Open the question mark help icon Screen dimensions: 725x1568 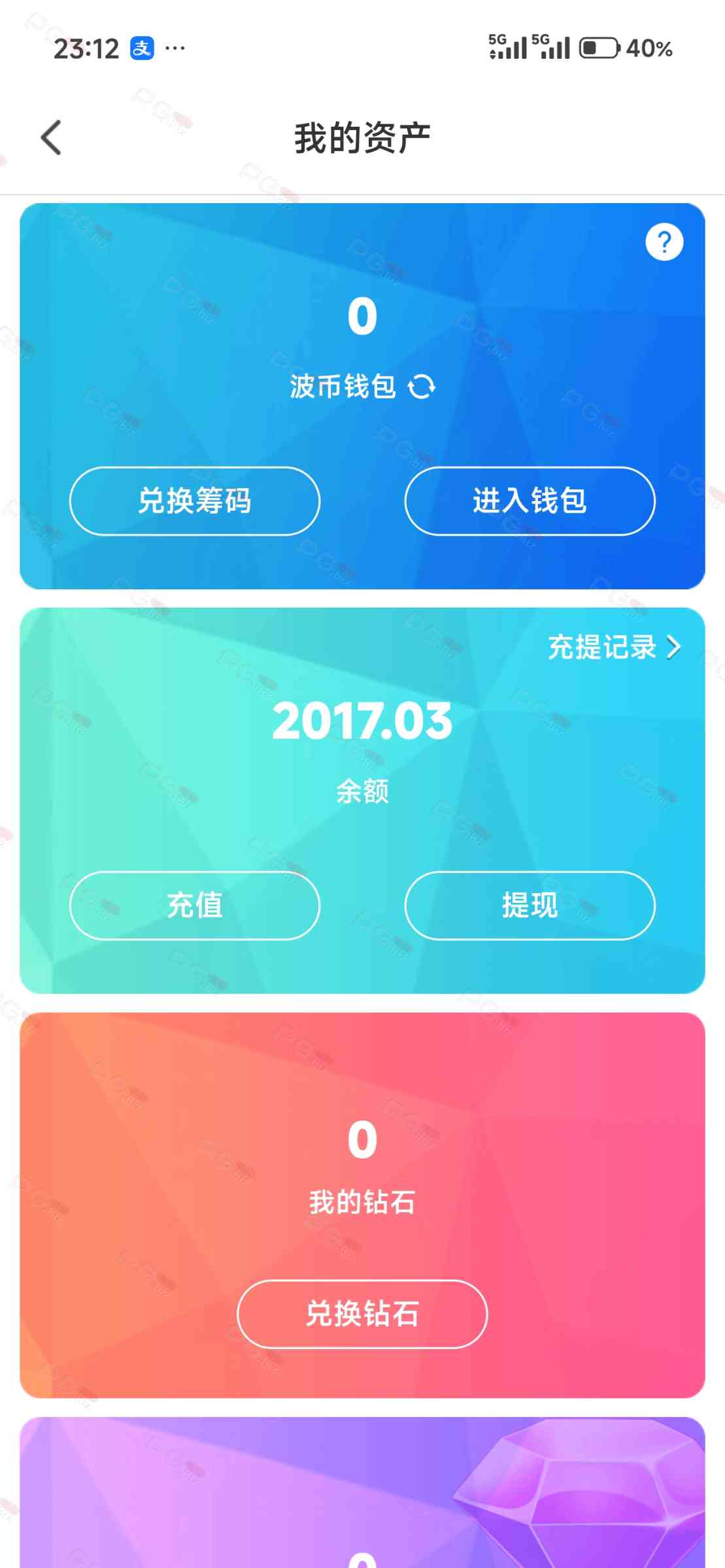coord(664,242)
